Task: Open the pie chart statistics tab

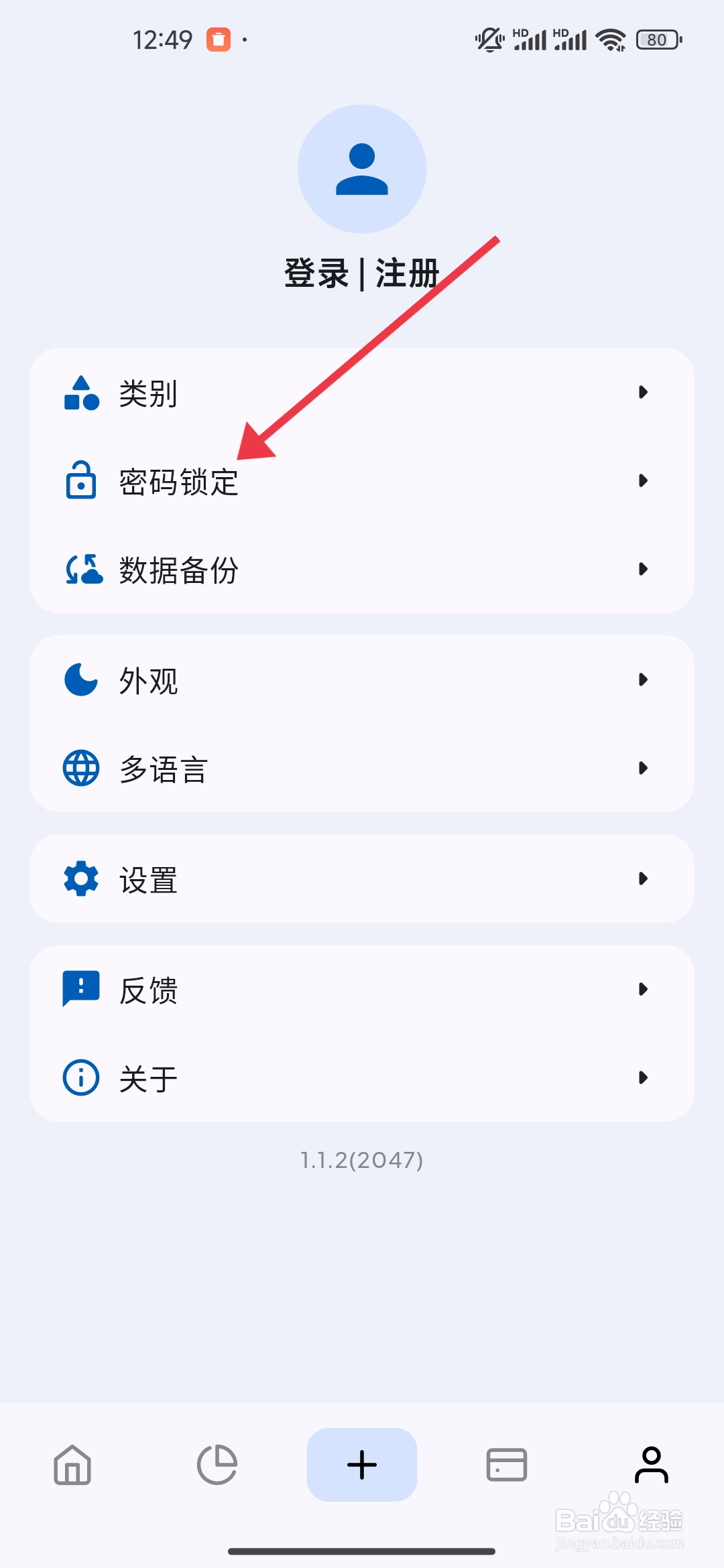Action: click(x=217, y=1465)
